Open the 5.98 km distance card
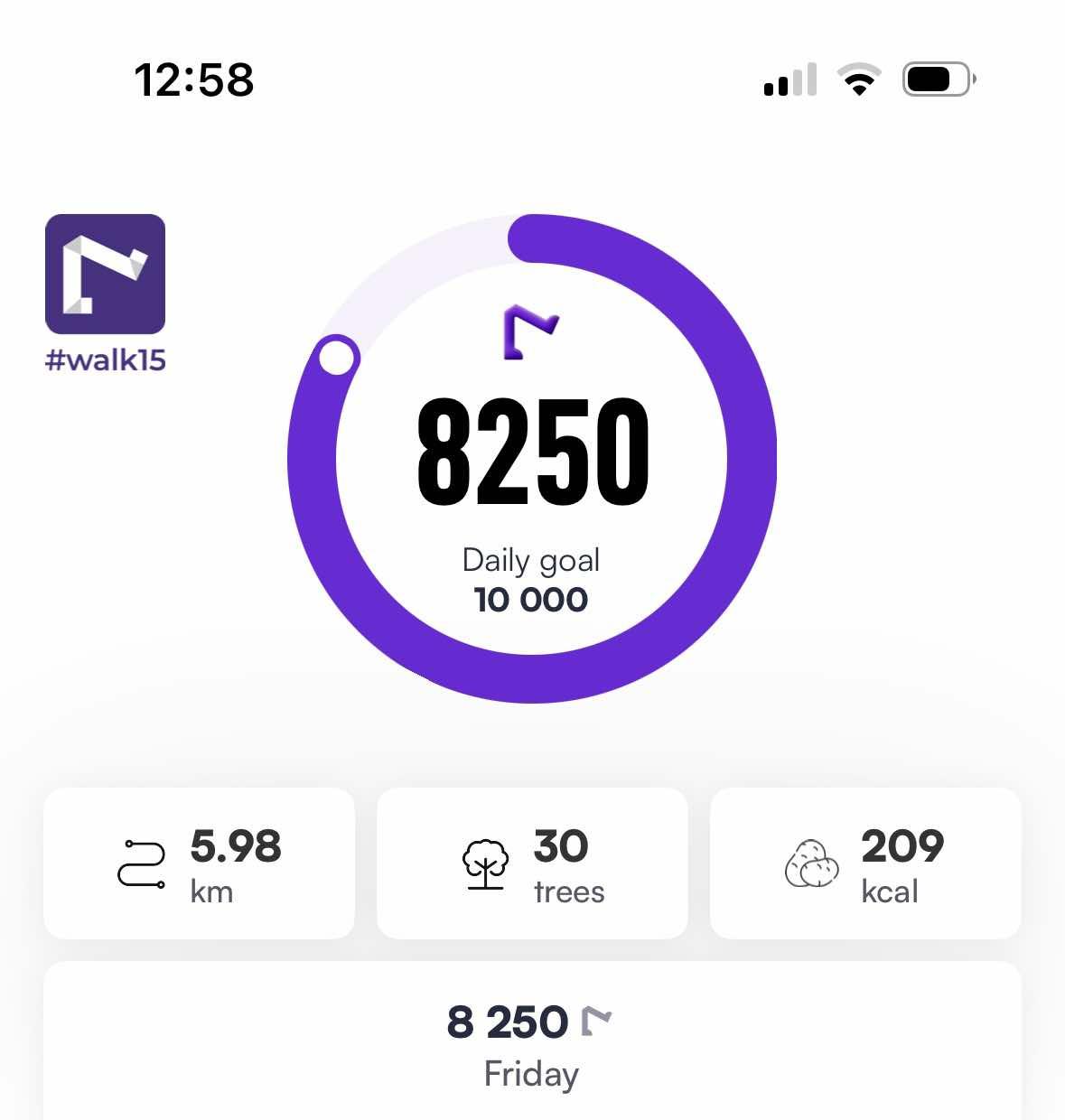The height and width of the screenshot is (1120, 1065). click(199, 863)
